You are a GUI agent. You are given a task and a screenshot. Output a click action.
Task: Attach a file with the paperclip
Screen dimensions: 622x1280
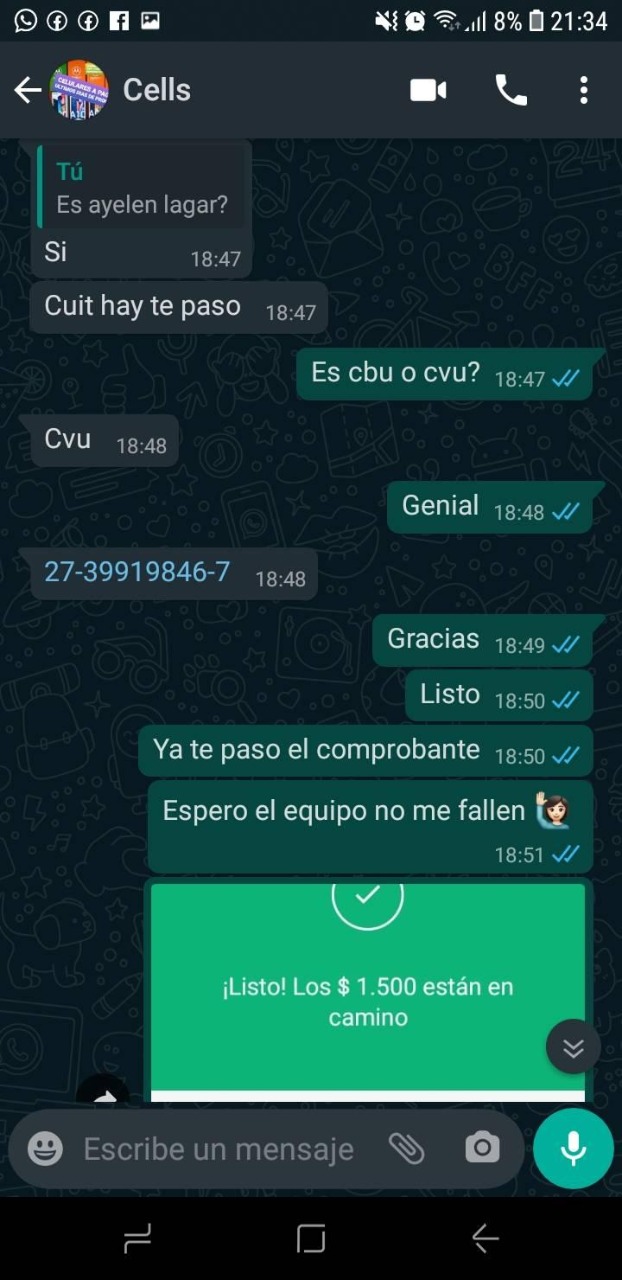click(406, 1149)
